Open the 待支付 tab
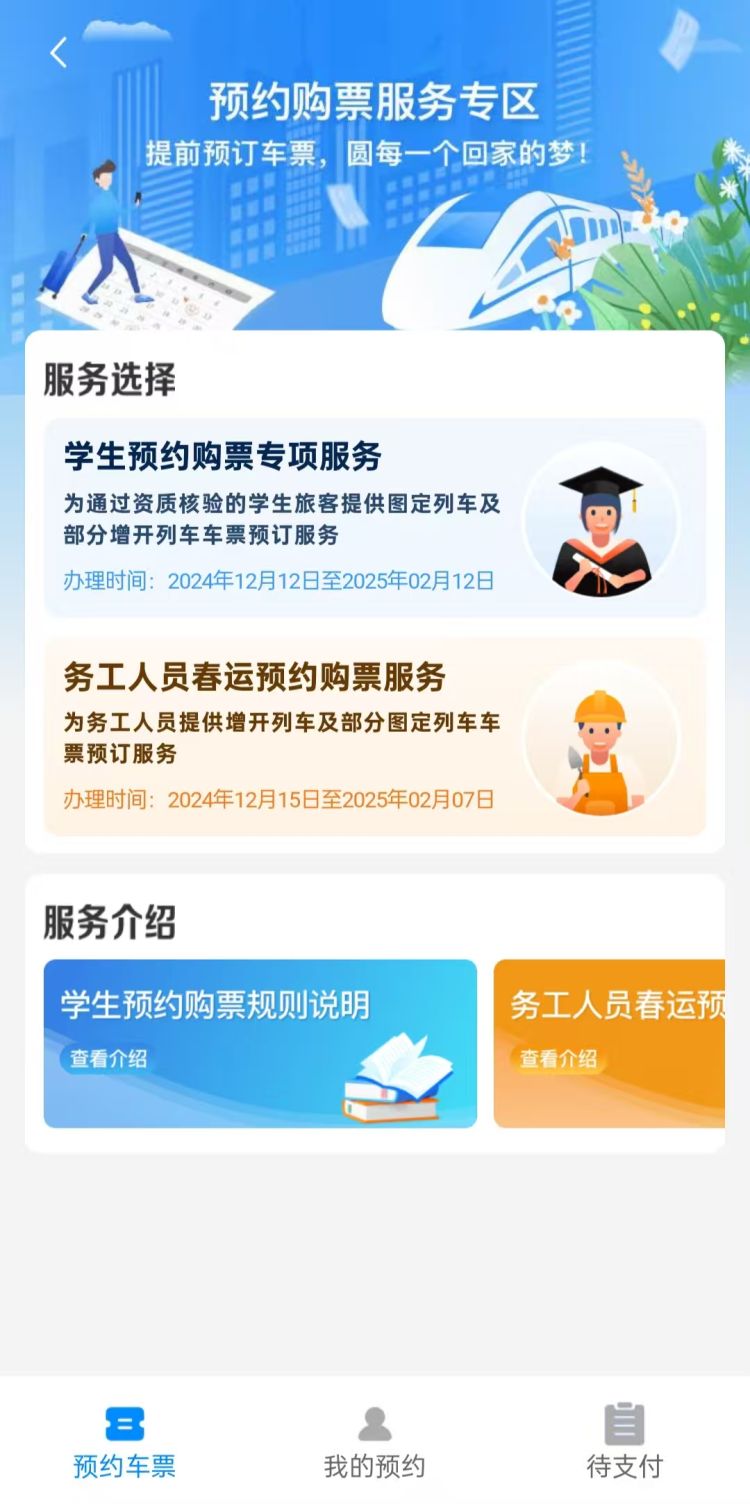This screenshot has height=1504, width=750. pos(625,1443)
